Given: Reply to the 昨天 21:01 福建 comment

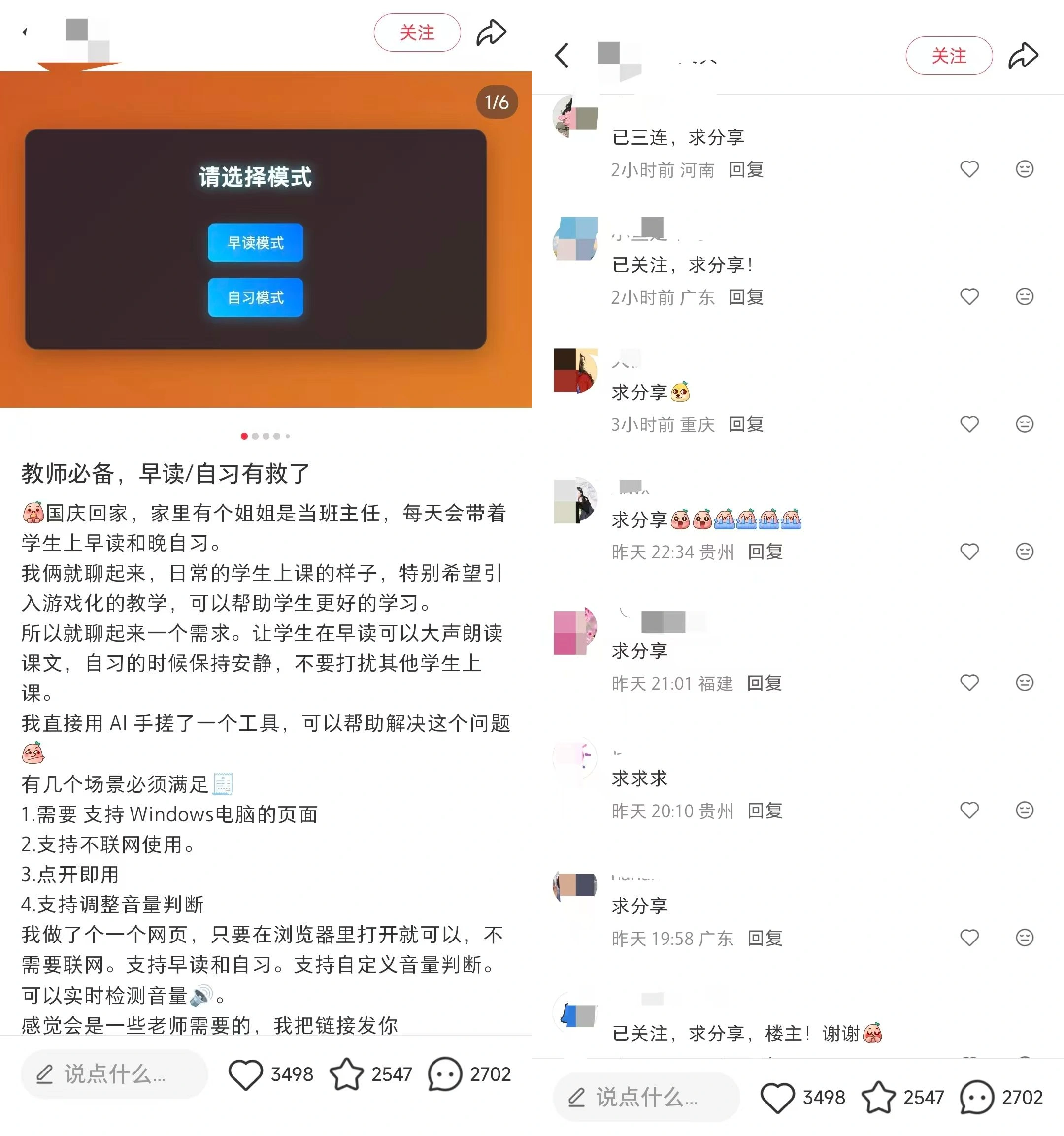Looking at the screenshot, I should click(765, 683).
